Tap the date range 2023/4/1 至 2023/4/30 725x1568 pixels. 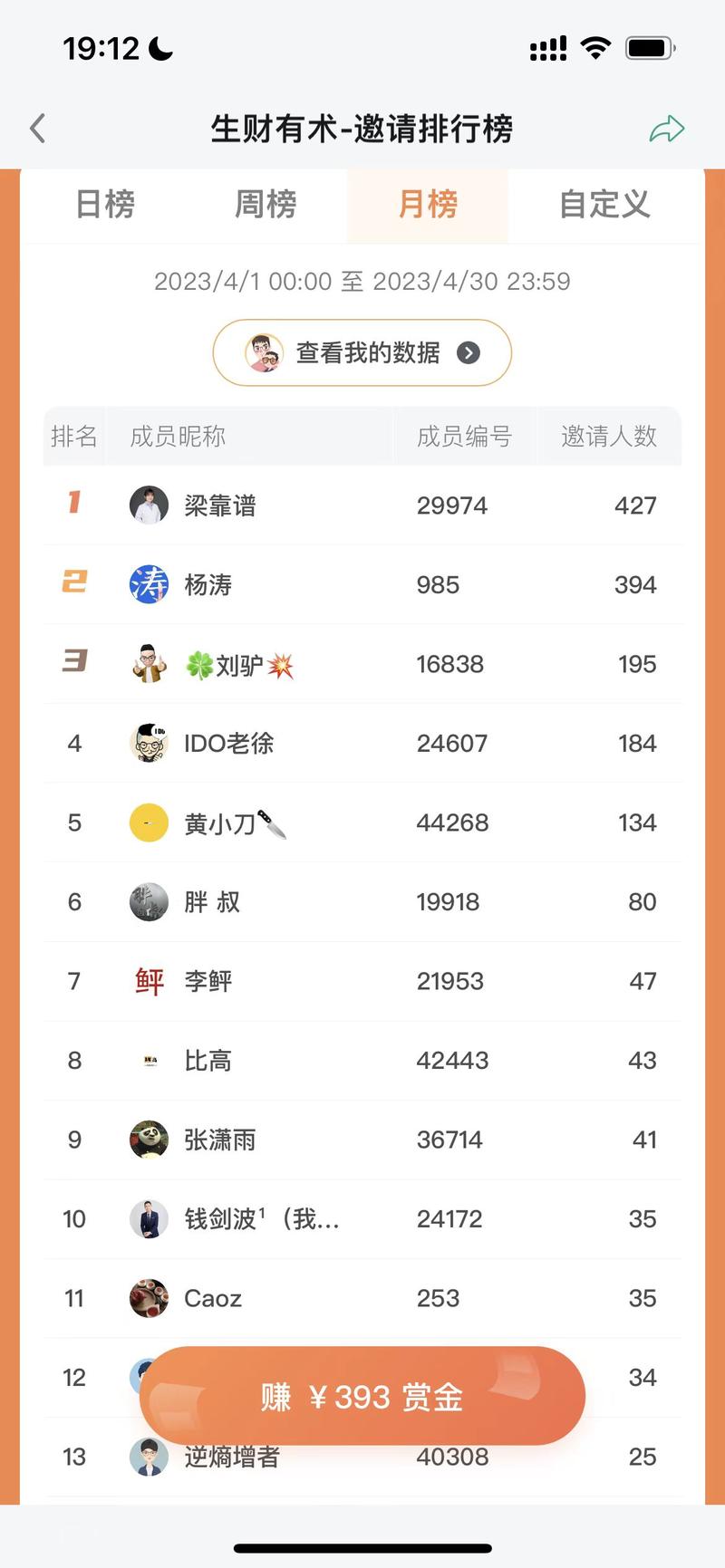click(362, 282)
